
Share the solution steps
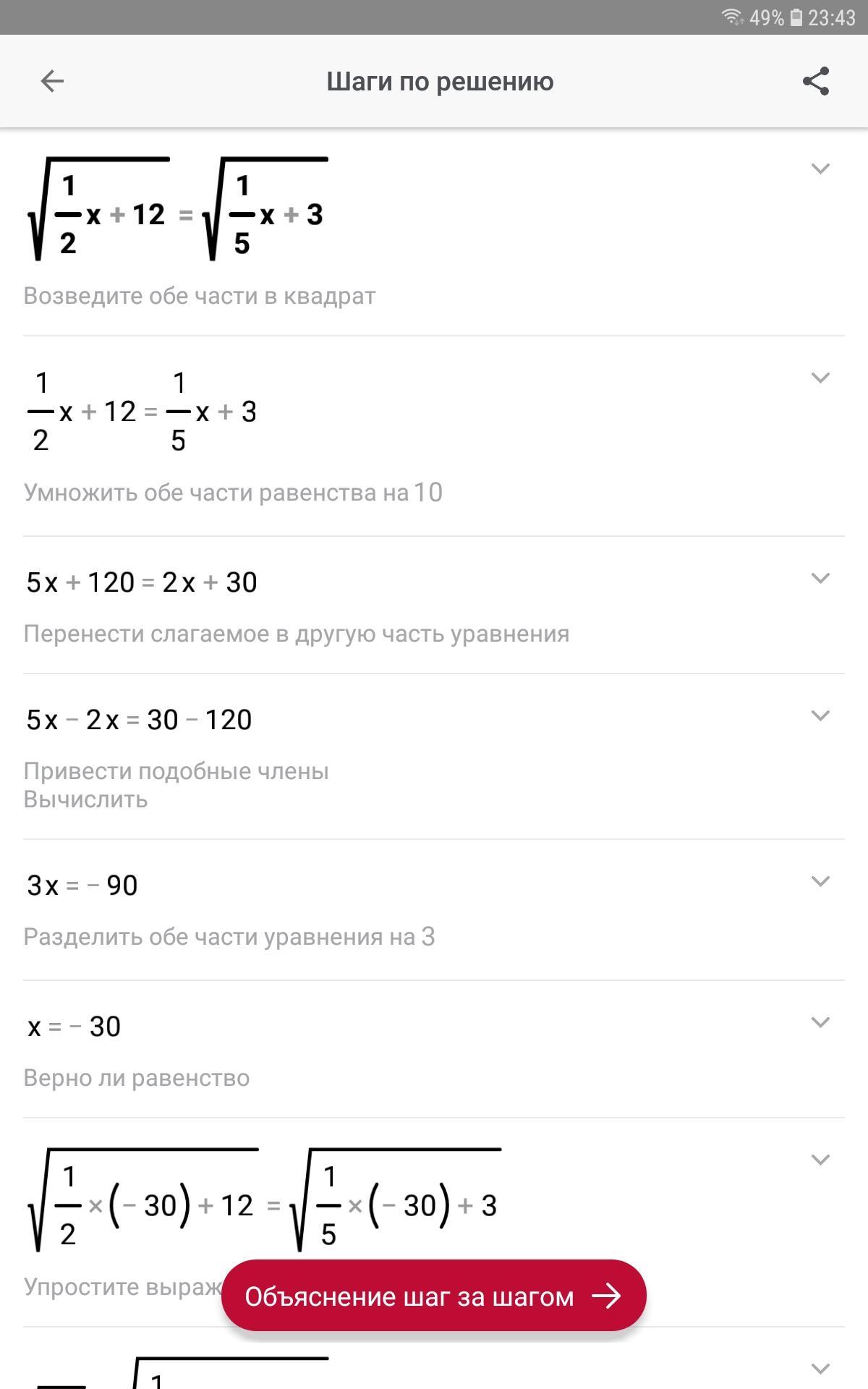[x=815, y=81]
